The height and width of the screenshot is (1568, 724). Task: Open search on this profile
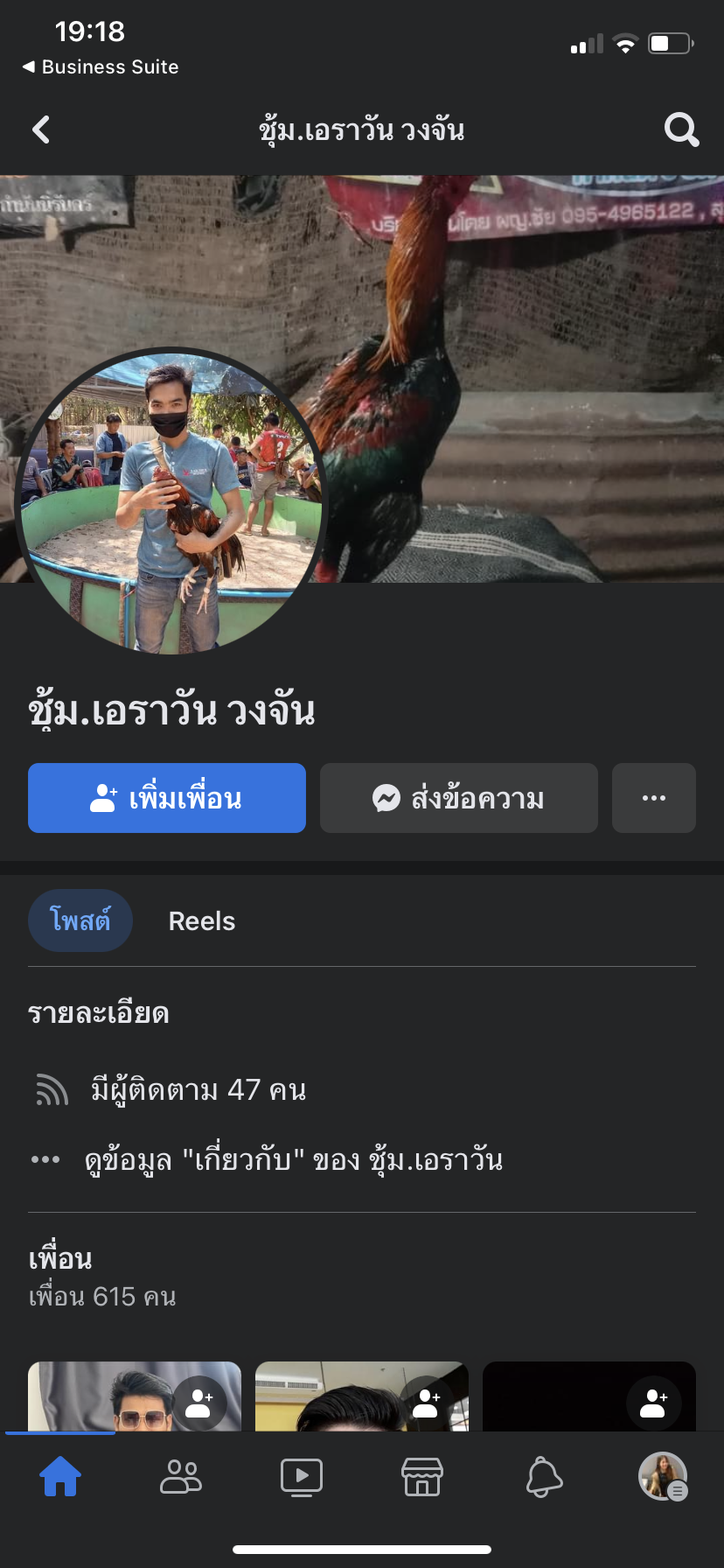pos(681,130)
